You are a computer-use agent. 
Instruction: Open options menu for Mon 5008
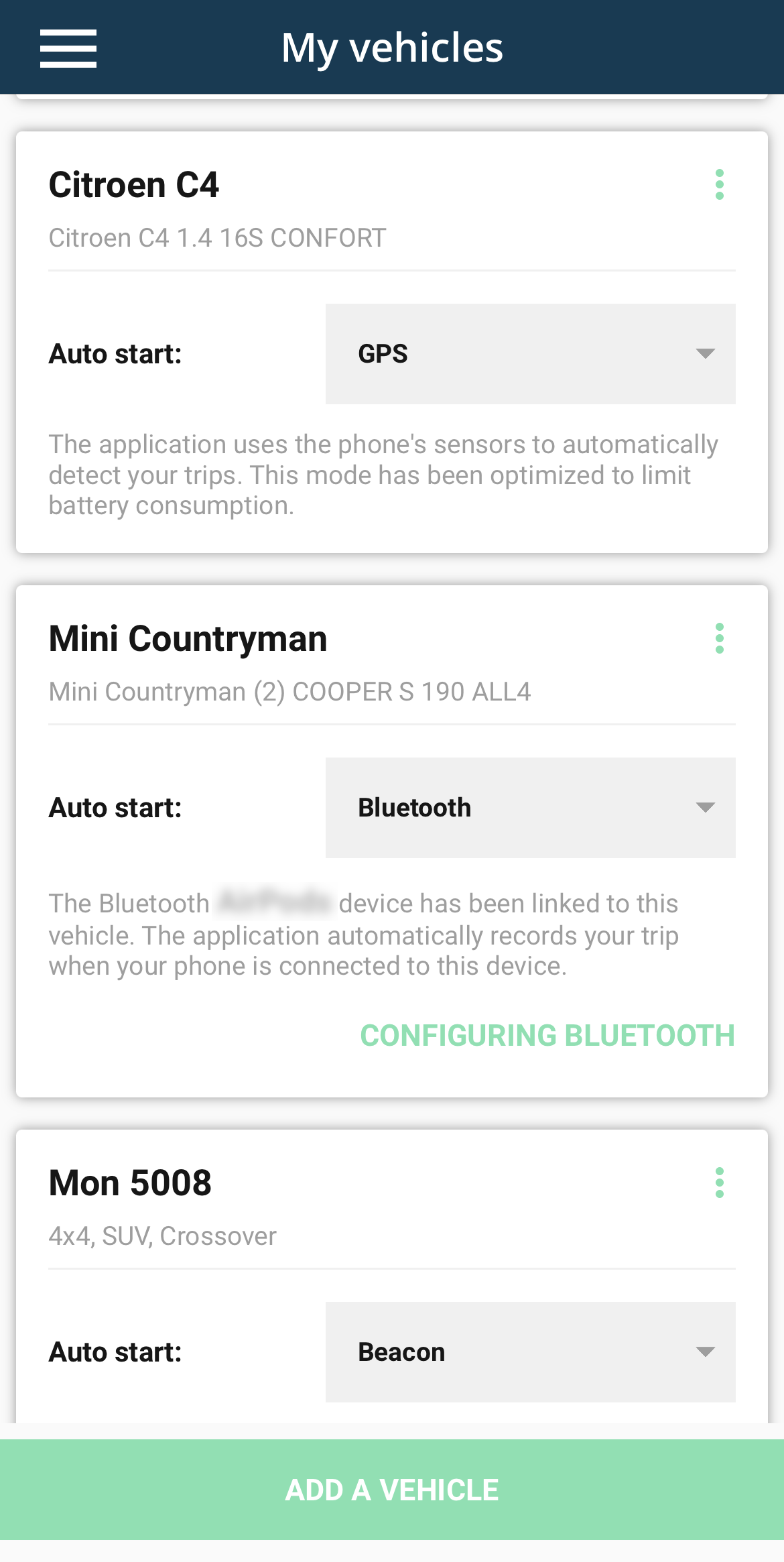click(x=719, y=1183)
